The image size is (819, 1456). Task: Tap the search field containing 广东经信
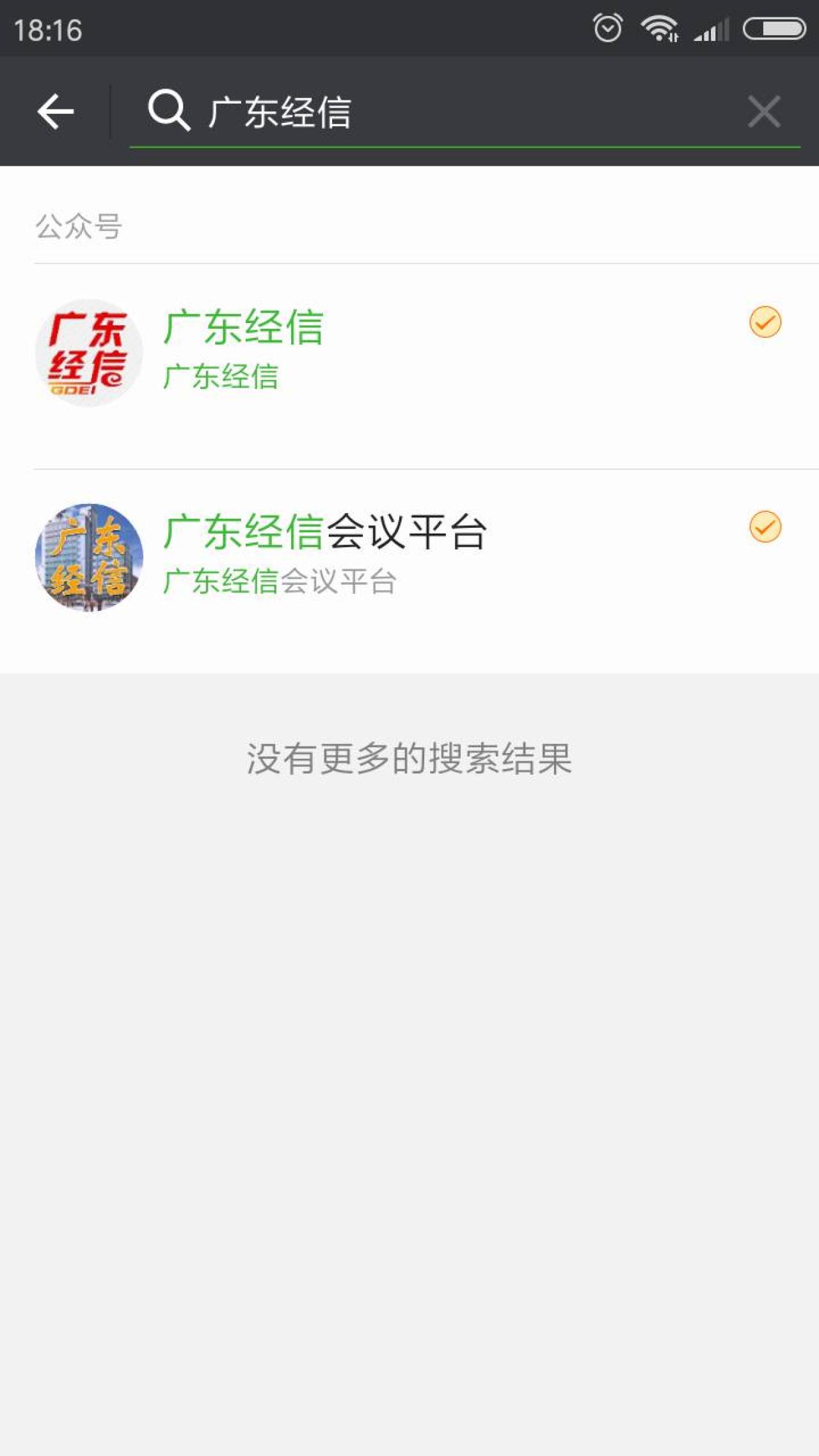(448, 112)
